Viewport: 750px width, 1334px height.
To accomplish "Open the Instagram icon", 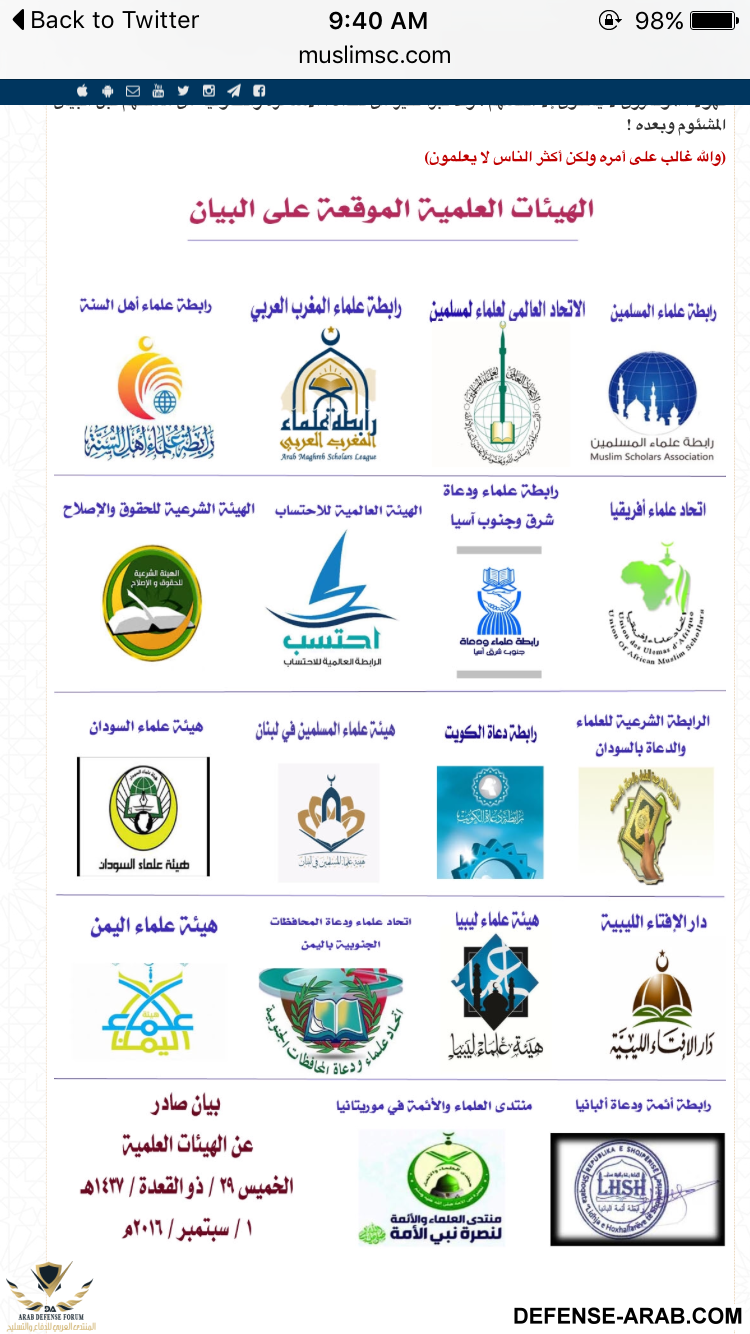I will point(209,91).
